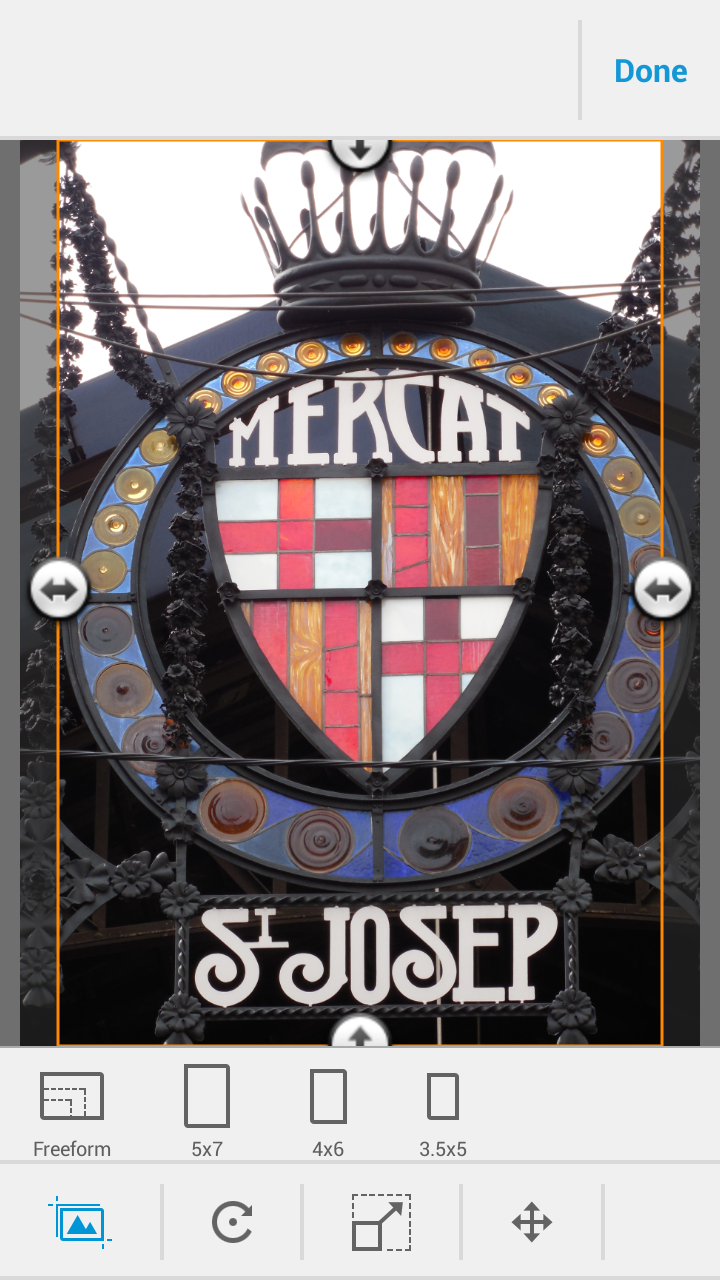Choose the 4x6 crop ratio
Image resolution: width=720 pixels, height=1280 pixels.
[328, 1112]
